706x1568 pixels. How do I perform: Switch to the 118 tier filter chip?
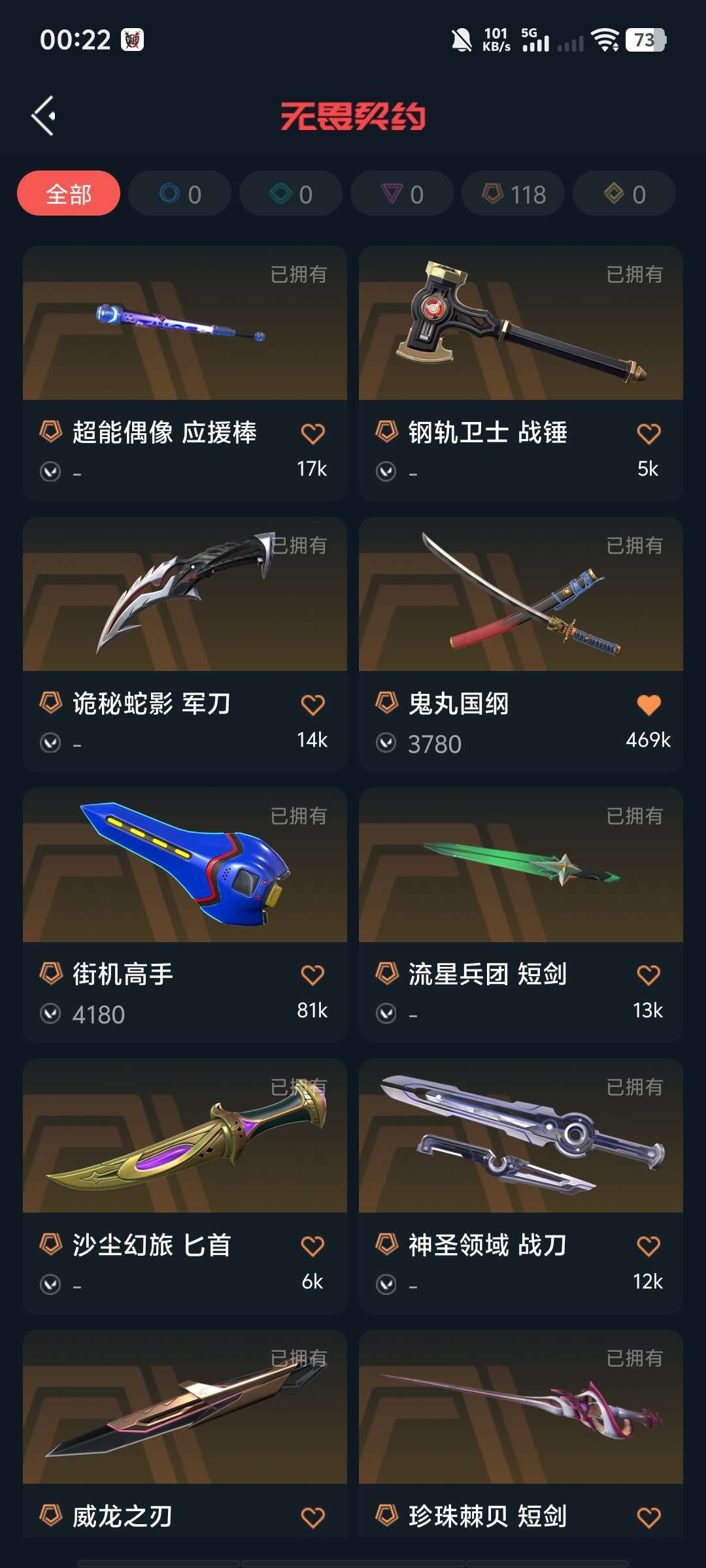[513, 193]
